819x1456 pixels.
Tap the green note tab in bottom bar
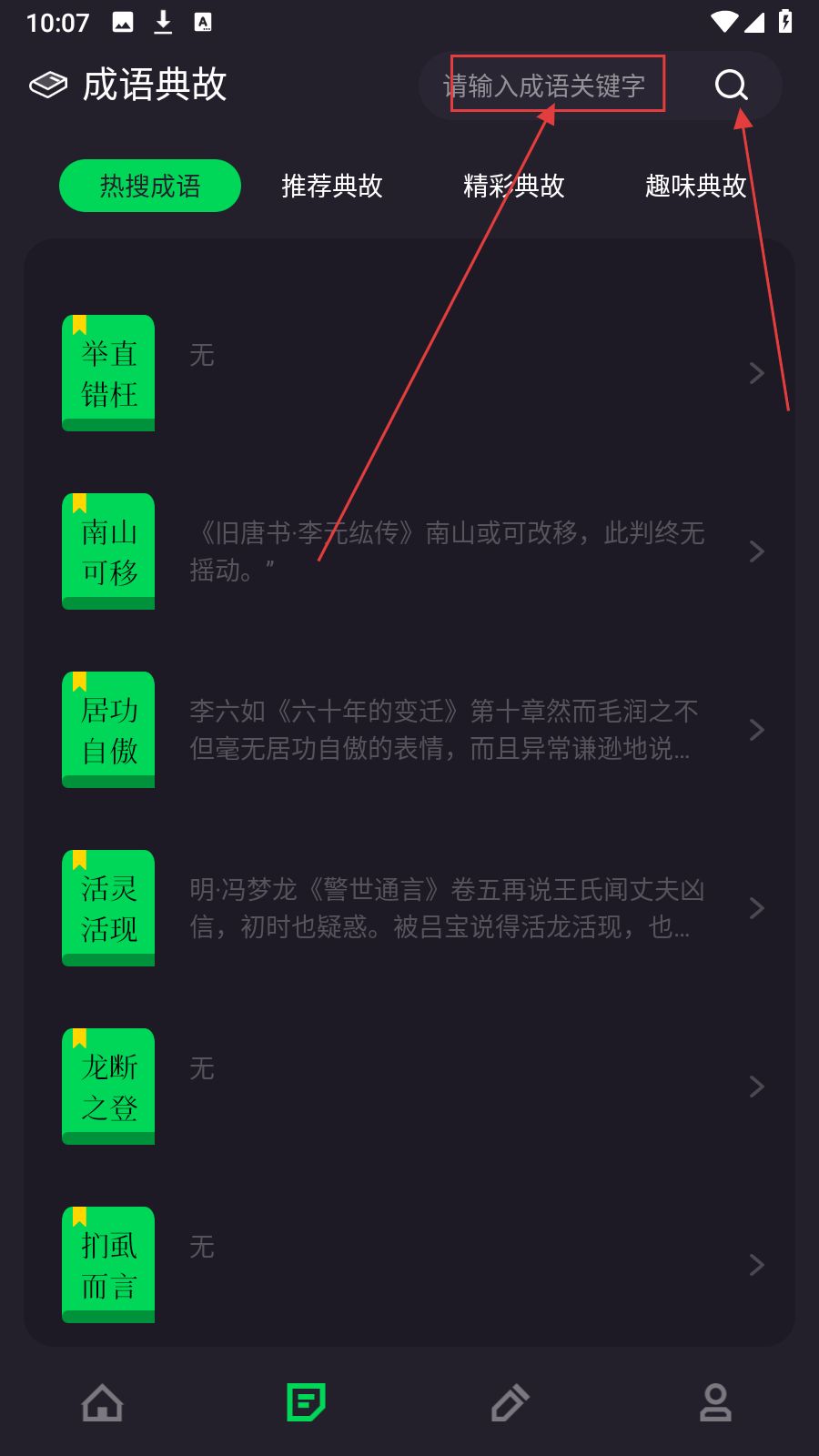point(307,1402)
